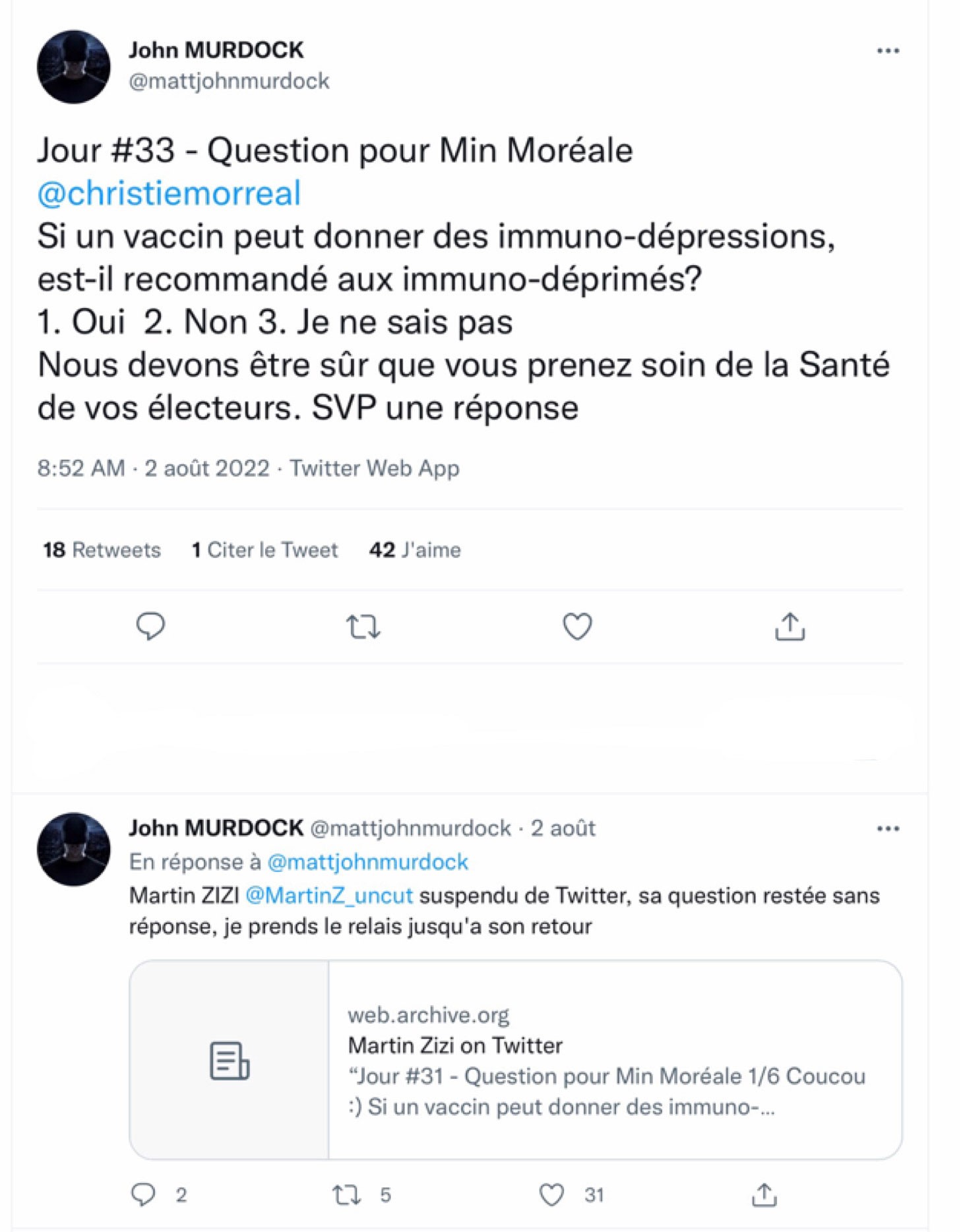See who liked via 42 J'aime

click(x=415, y=549)
